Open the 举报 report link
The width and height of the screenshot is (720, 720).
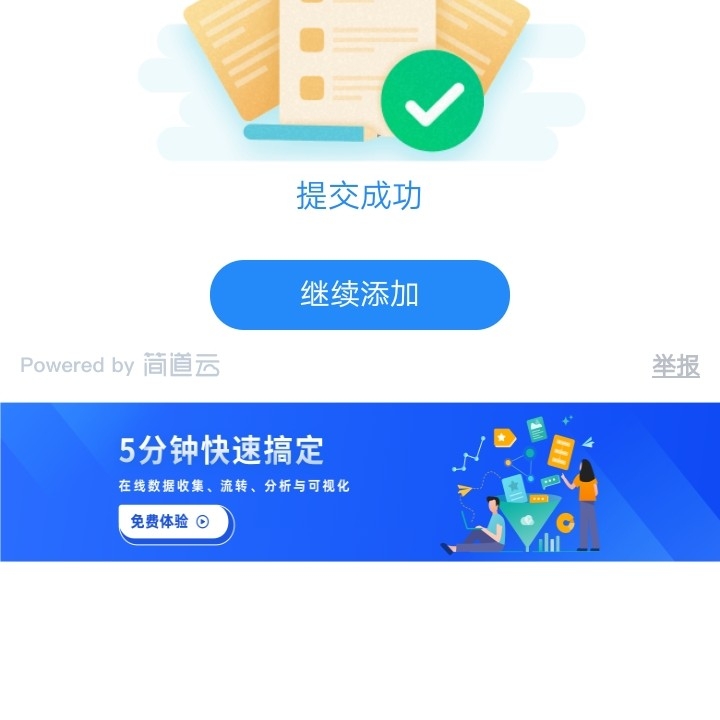click(675, 366)
